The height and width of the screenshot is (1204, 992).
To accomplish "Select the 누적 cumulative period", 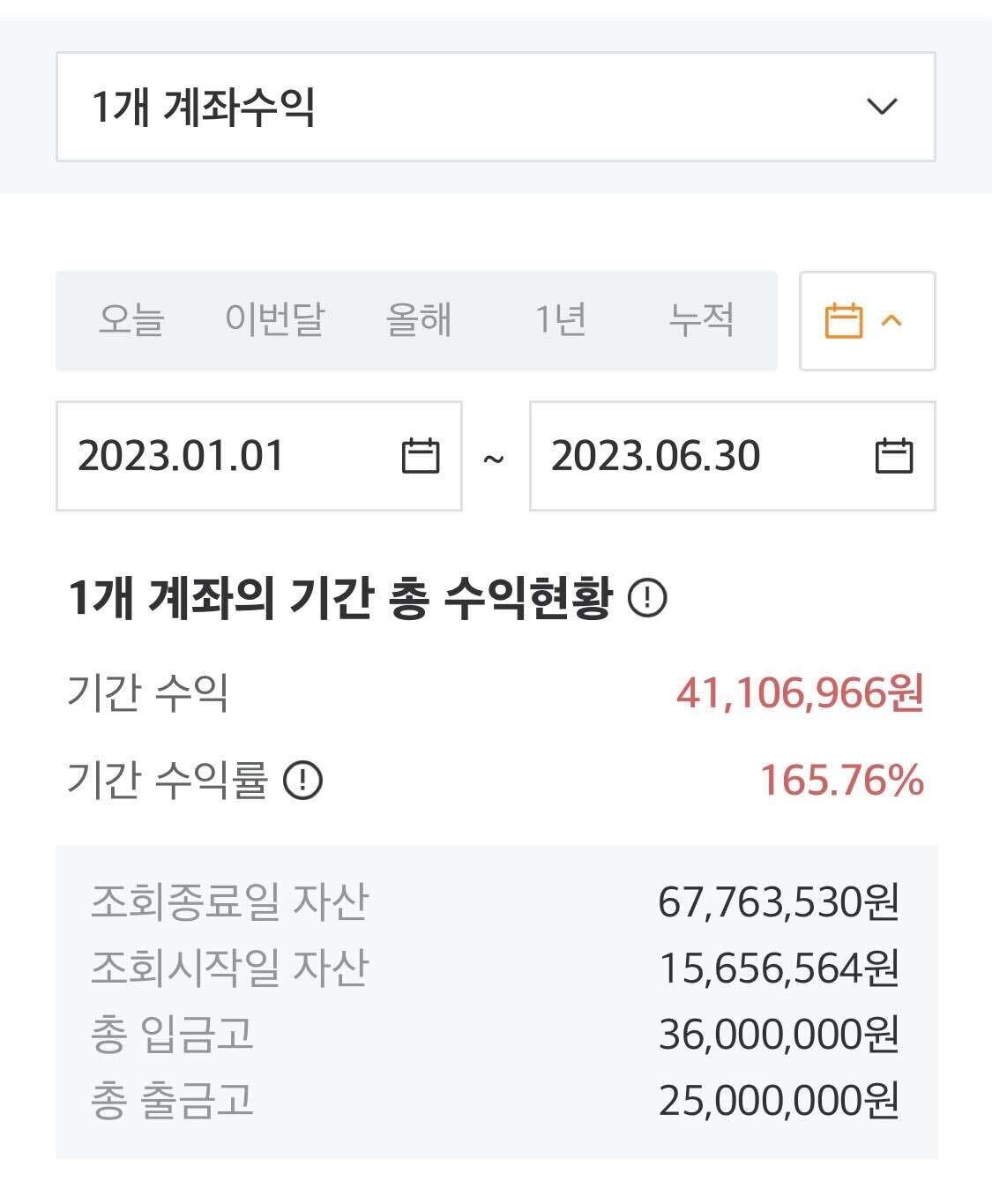I will point(701,320).
